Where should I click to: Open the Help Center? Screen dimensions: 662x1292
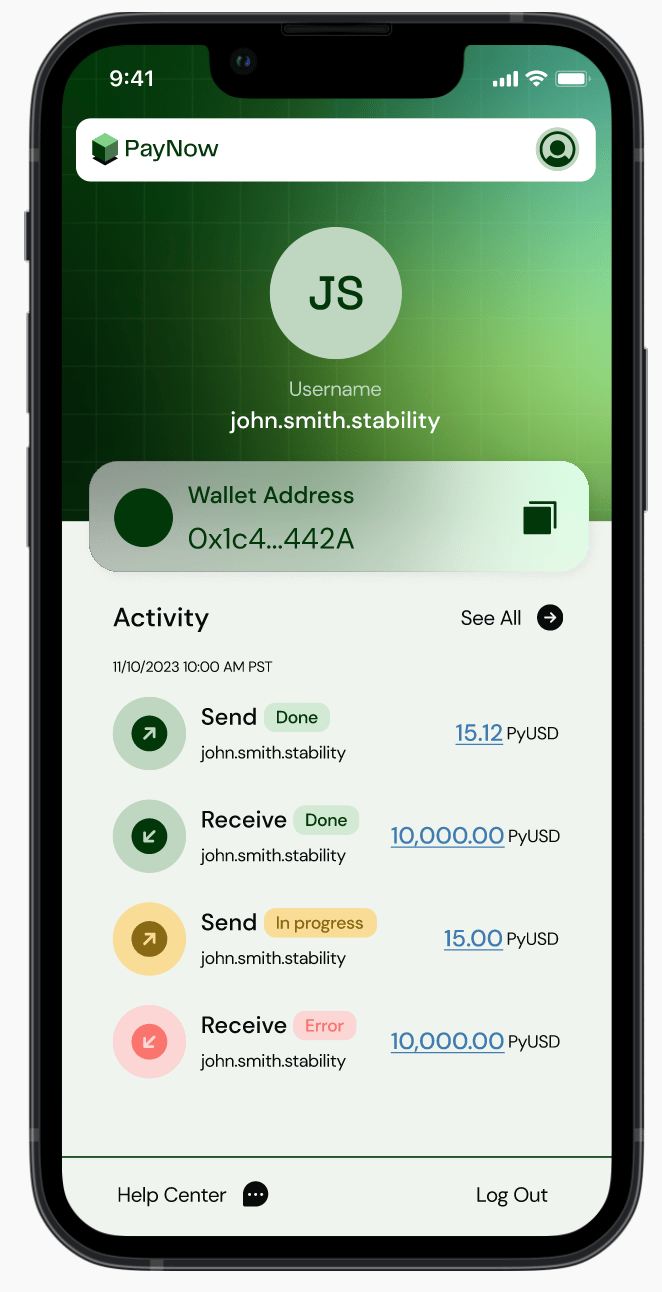point(192,1195)
